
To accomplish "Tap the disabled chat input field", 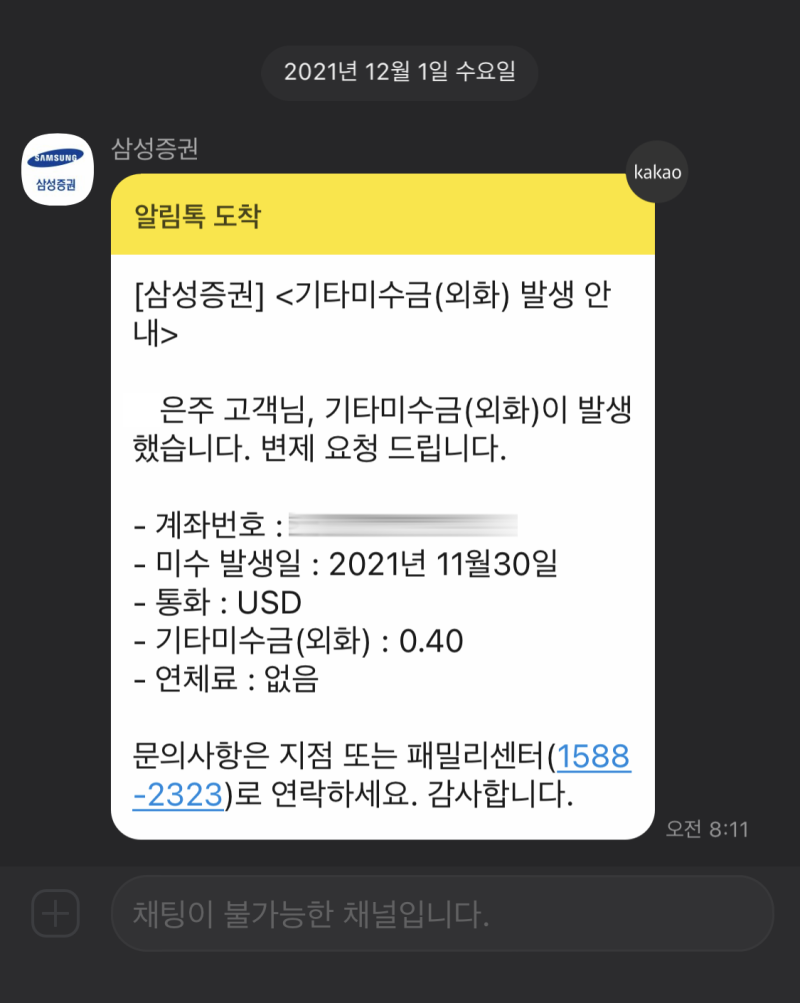I will coord(443,913).
